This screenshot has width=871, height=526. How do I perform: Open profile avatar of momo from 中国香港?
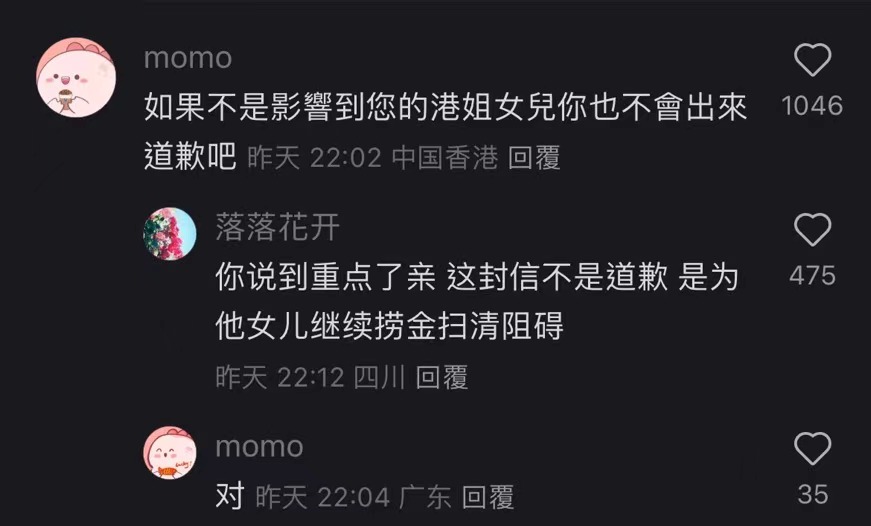click(73, 81)
